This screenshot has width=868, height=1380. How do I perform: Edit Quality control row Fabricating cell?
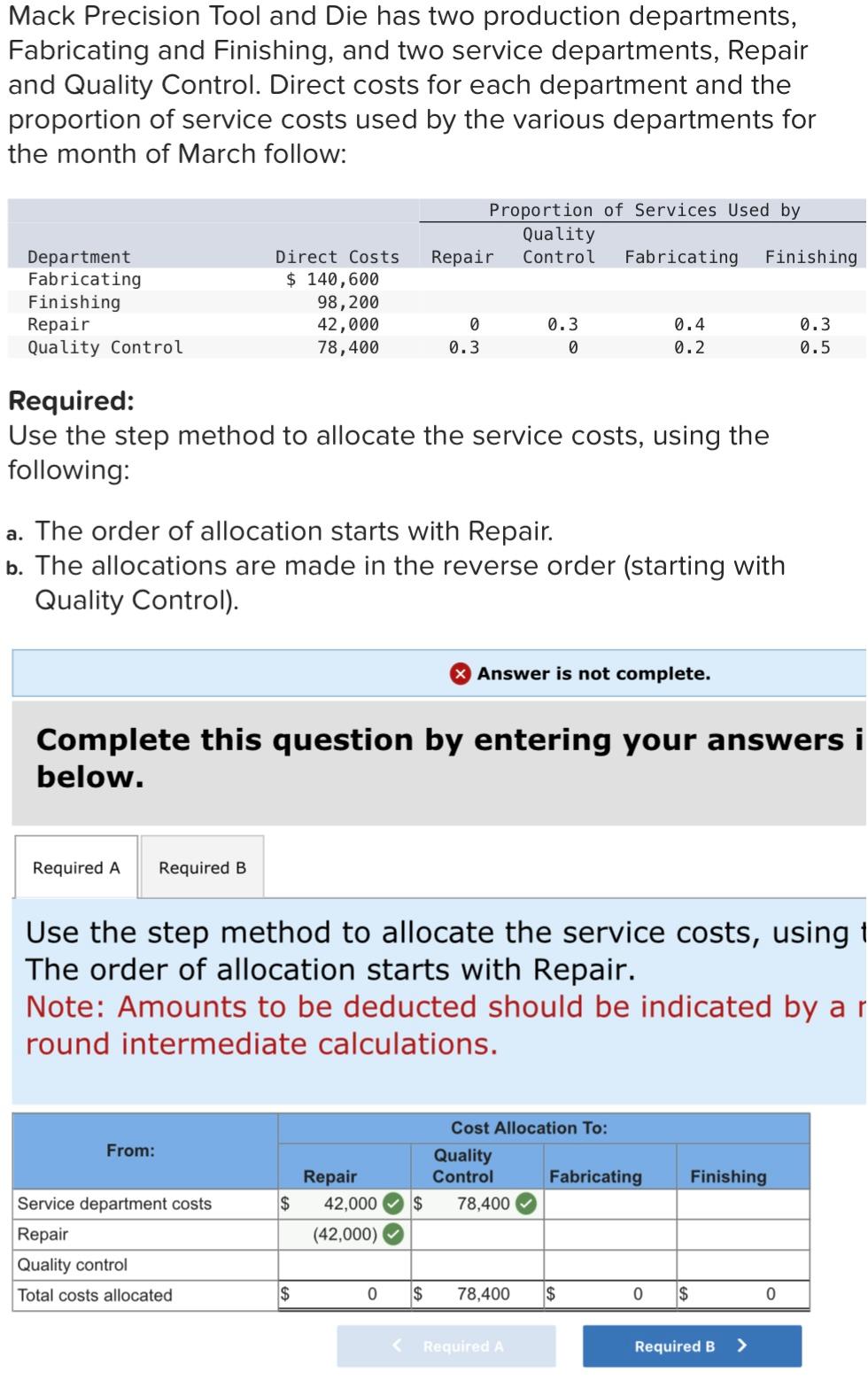[609, 1265]
